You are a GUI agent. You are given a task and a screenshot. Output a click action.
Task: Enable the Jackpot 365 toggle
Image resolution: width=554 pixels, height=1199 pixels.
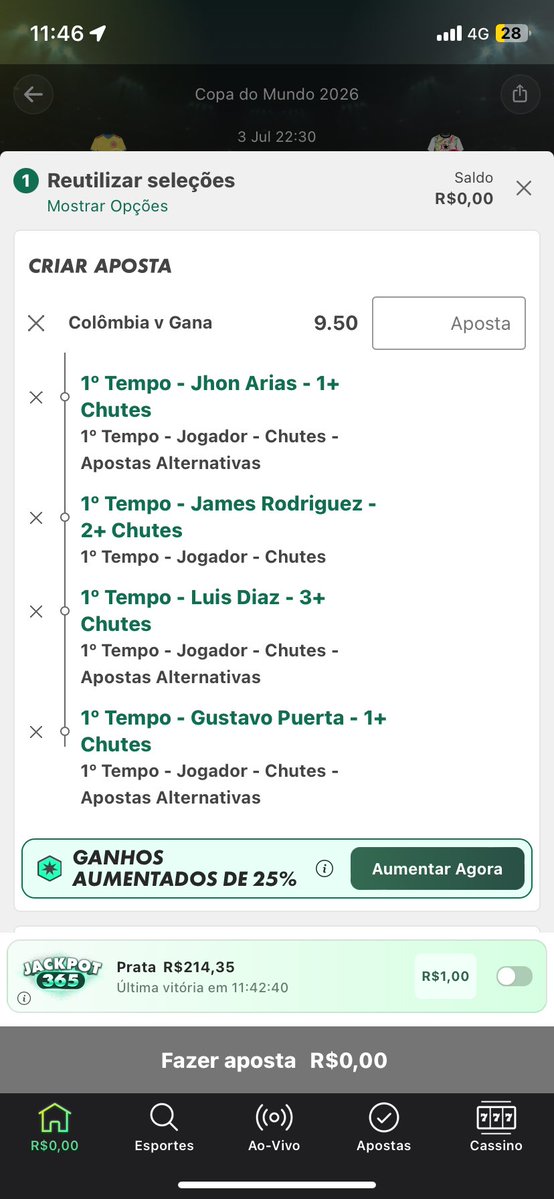514,976
